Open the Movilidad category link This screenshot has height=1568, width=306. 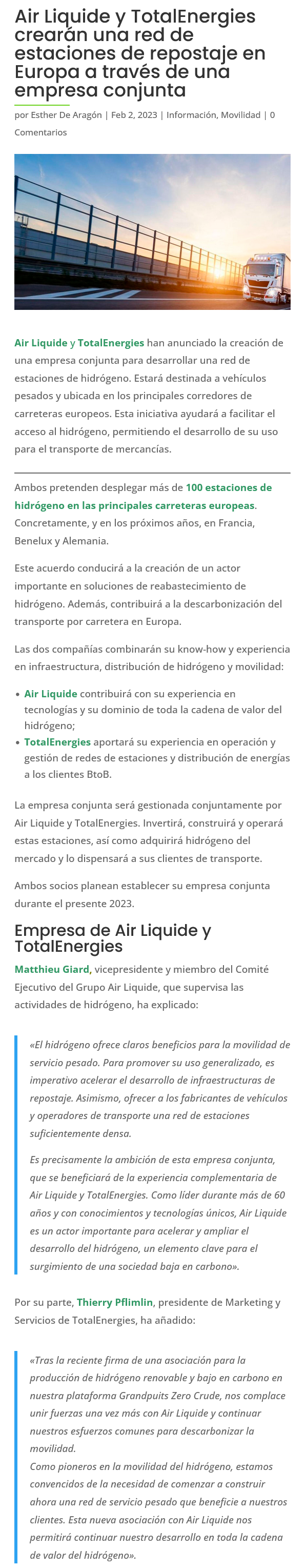(x=240, y=115)
